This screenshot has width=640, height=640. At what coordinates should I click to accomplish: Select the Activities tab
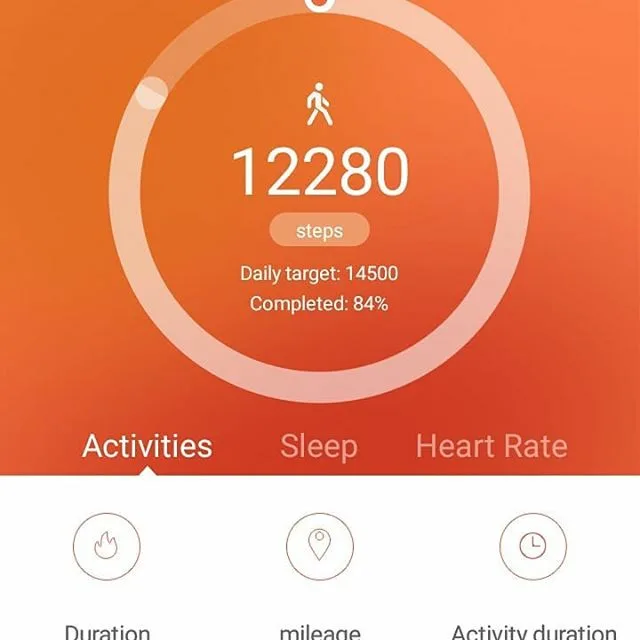click(x=147, y=446)
